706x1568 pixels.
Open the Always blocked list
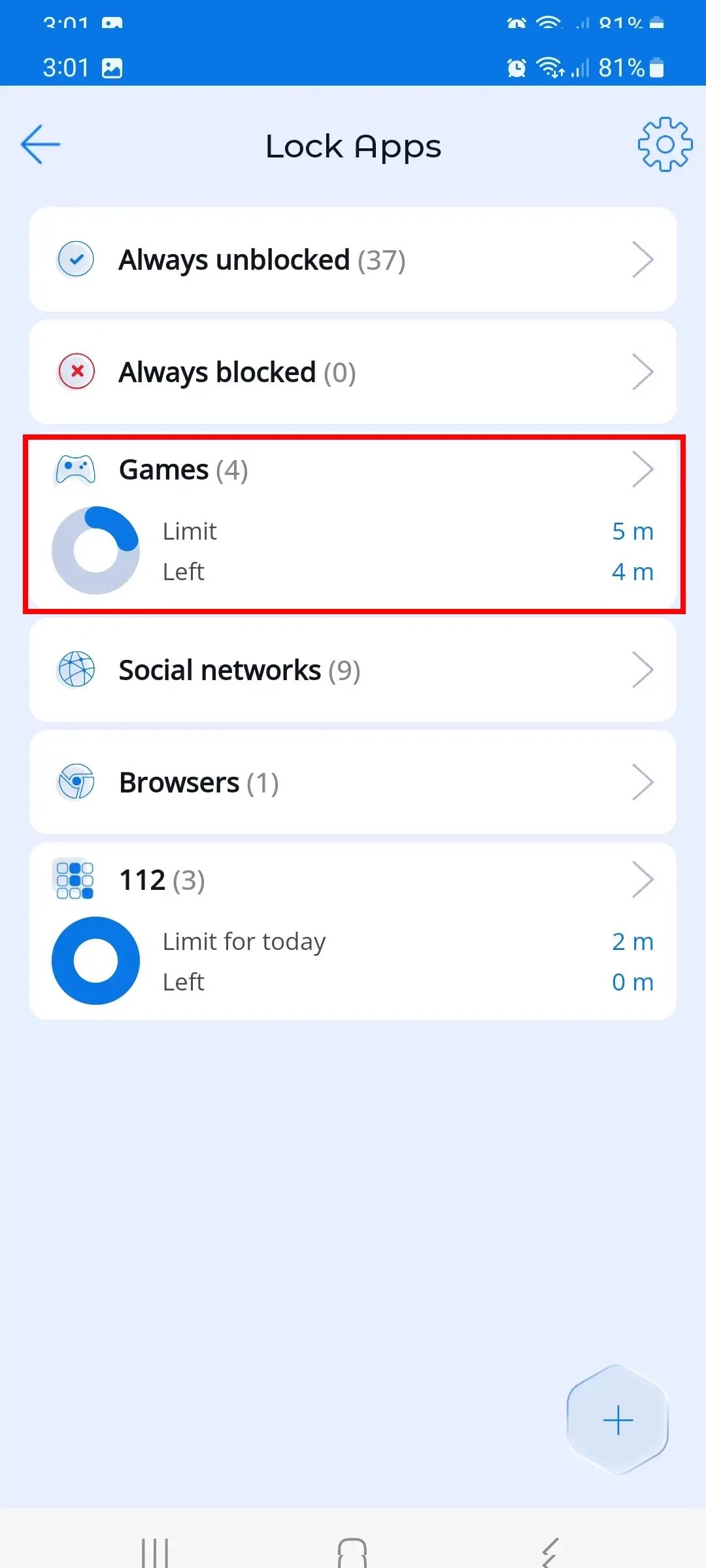click(353, 372)
